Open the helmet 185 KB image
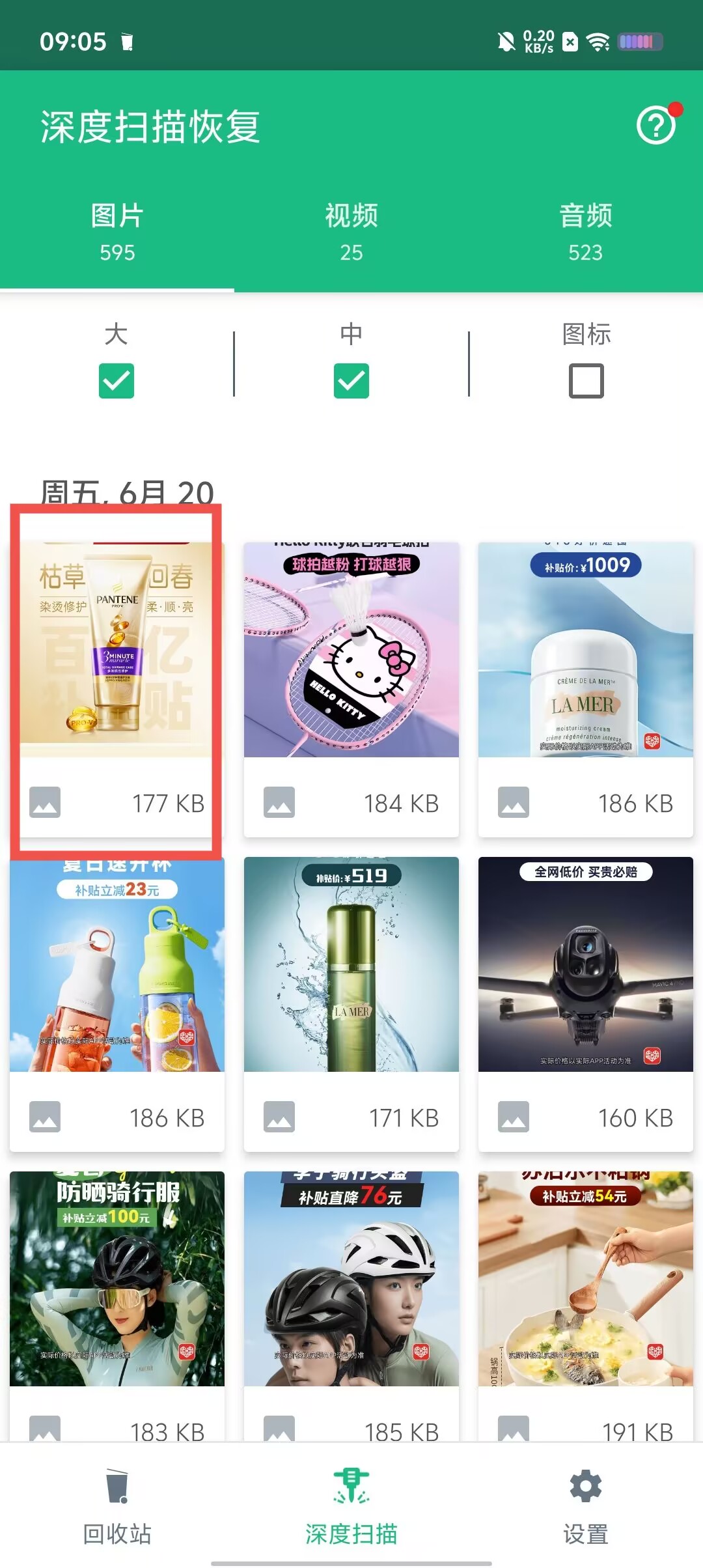The height and width of the screenshot is (1568, 703). 351,1280
